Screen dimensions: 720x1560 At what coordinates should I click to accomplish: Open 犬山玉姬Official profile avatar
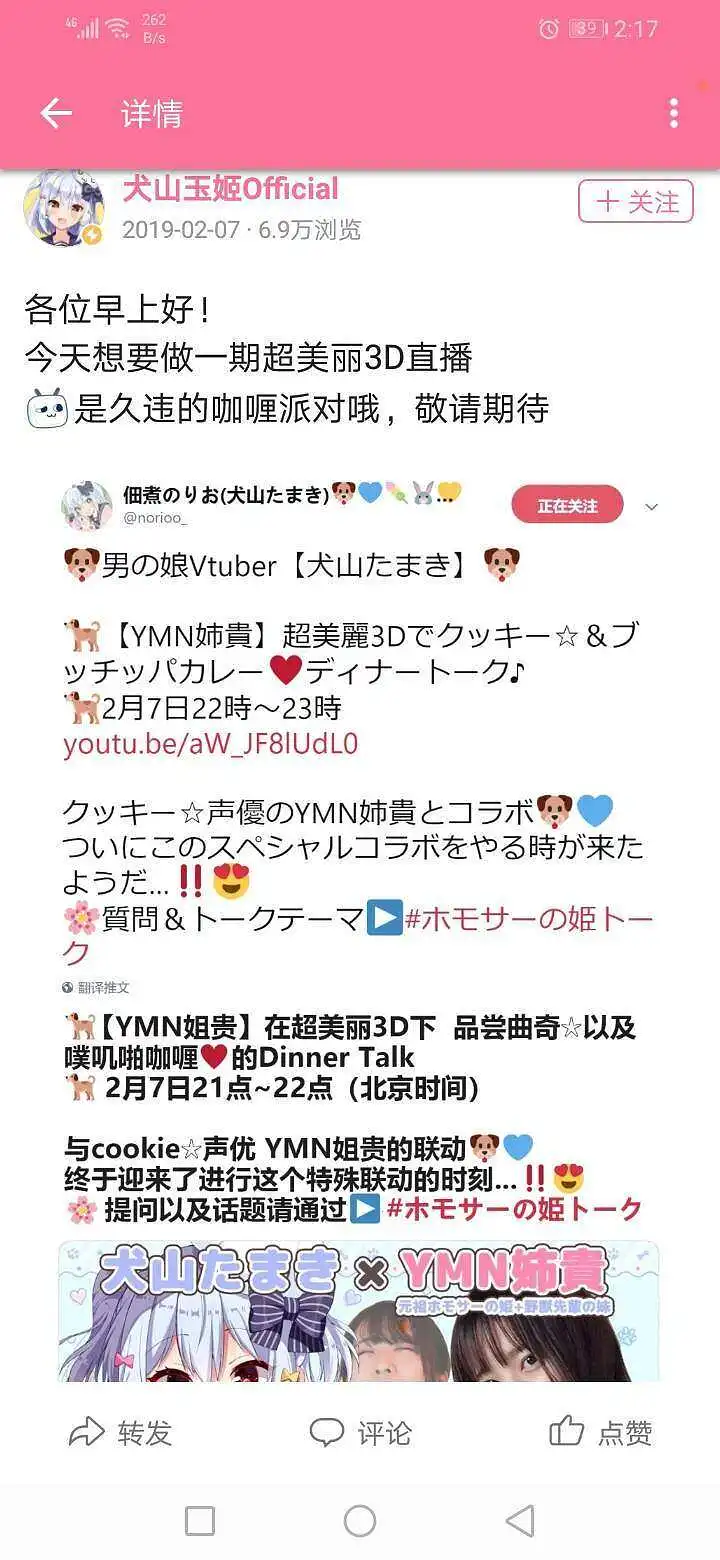pyautogui.click(x=63, y=208)
